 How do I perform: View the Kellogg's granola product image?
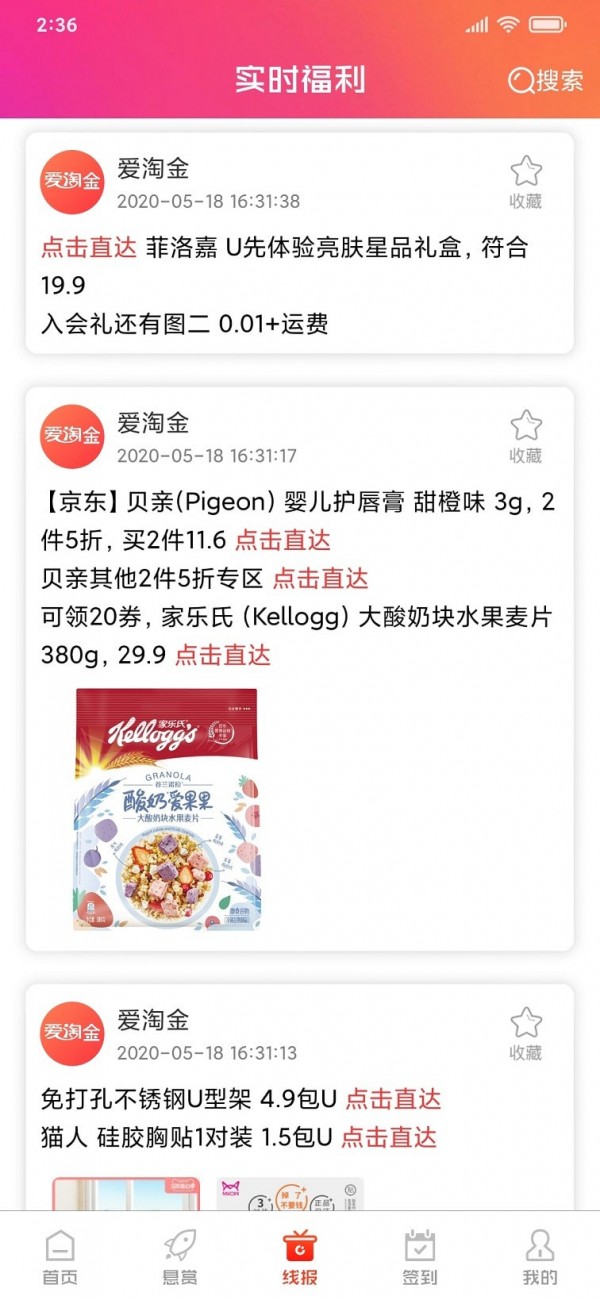coord(166,808)
